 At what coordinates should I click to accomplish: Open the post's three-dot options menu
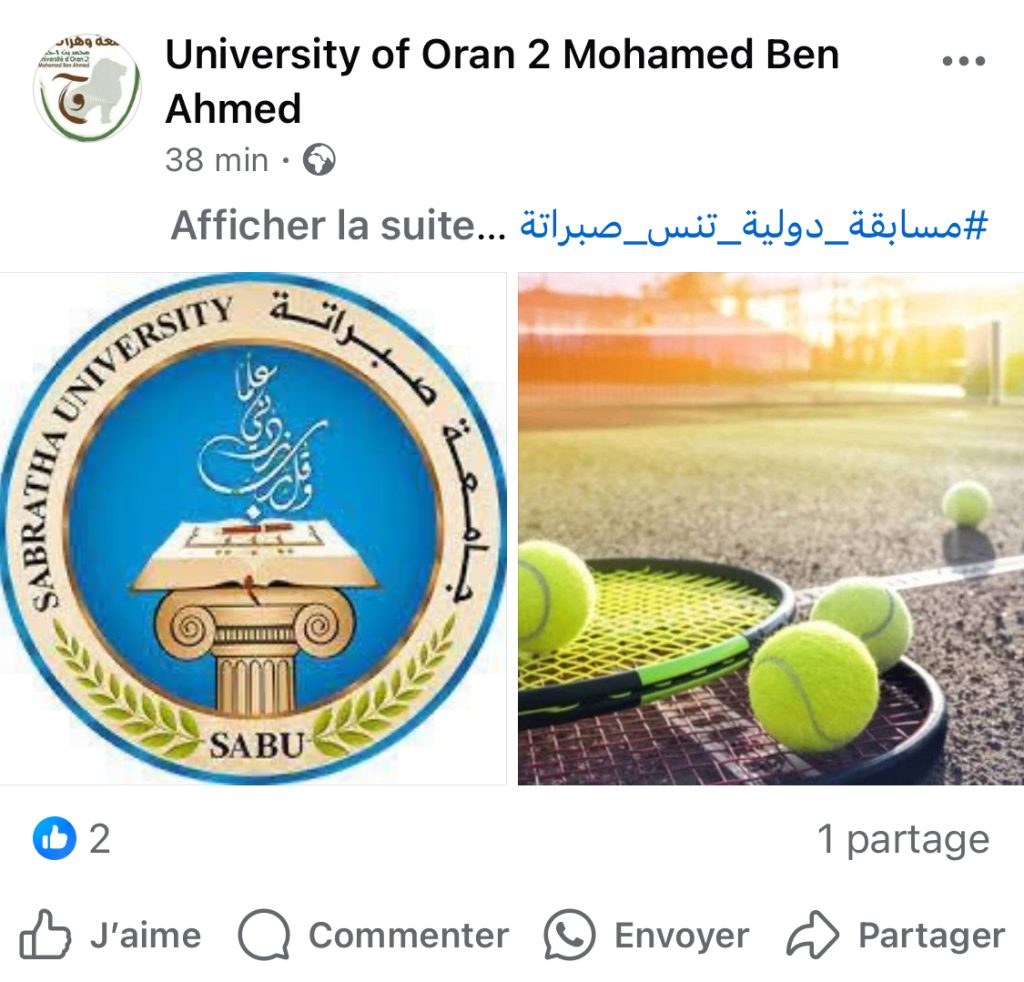(963, 62)
